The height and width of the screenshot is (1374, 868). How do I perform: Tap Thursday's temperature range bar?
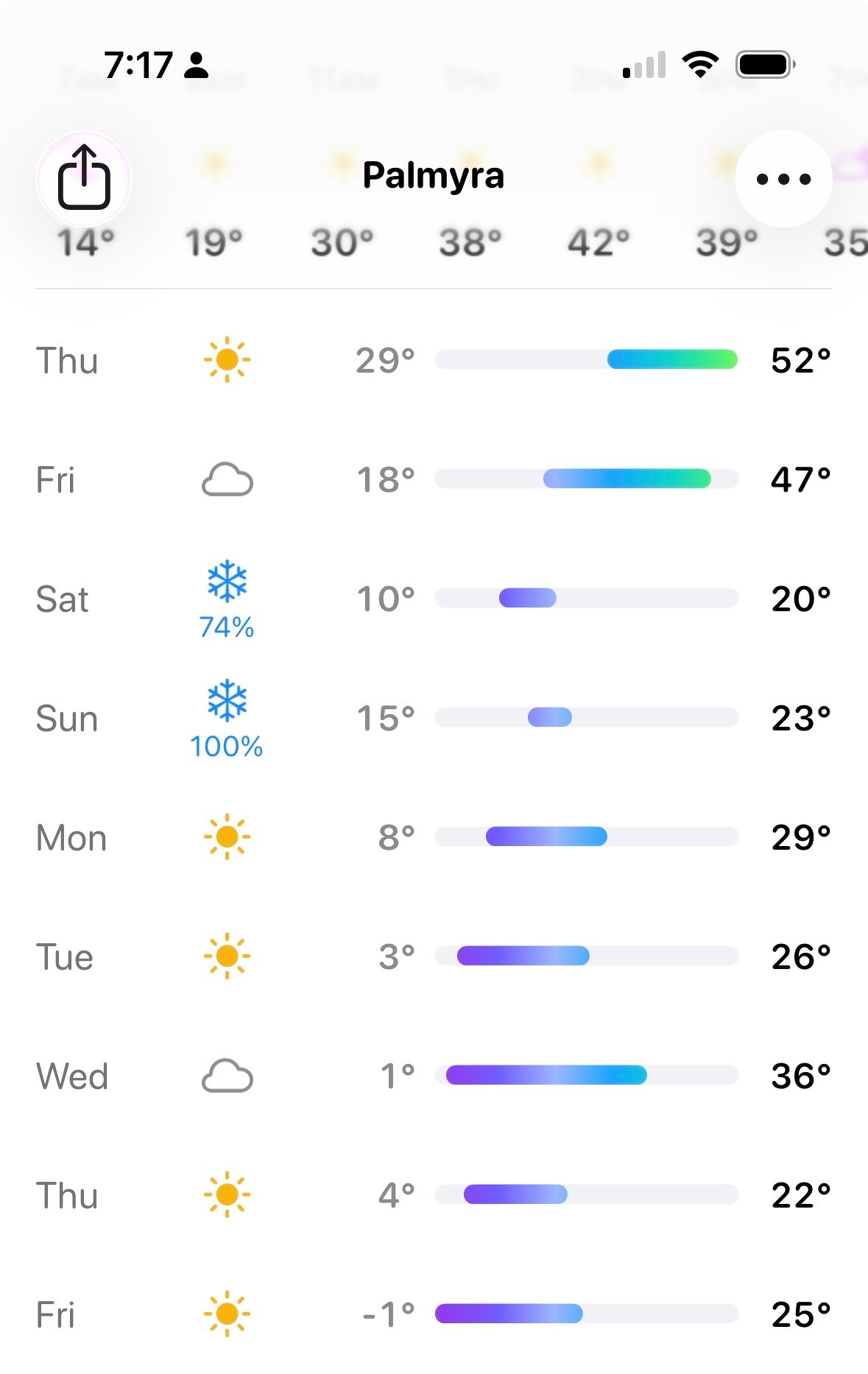pyautogui.click(x=587, y=360)
